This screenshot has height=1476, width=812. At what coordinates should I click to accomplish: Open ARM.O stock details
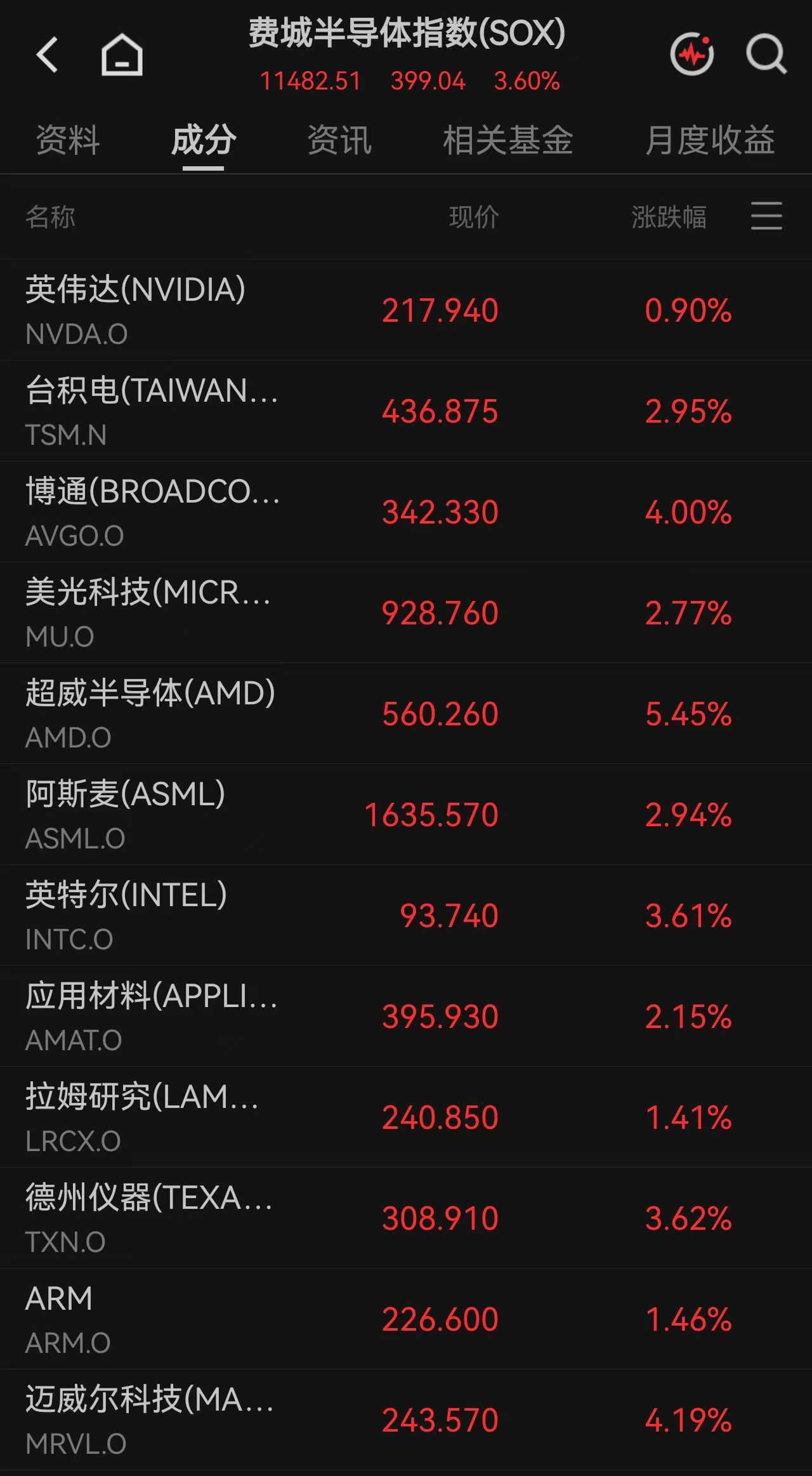[x=406, y=1319]
